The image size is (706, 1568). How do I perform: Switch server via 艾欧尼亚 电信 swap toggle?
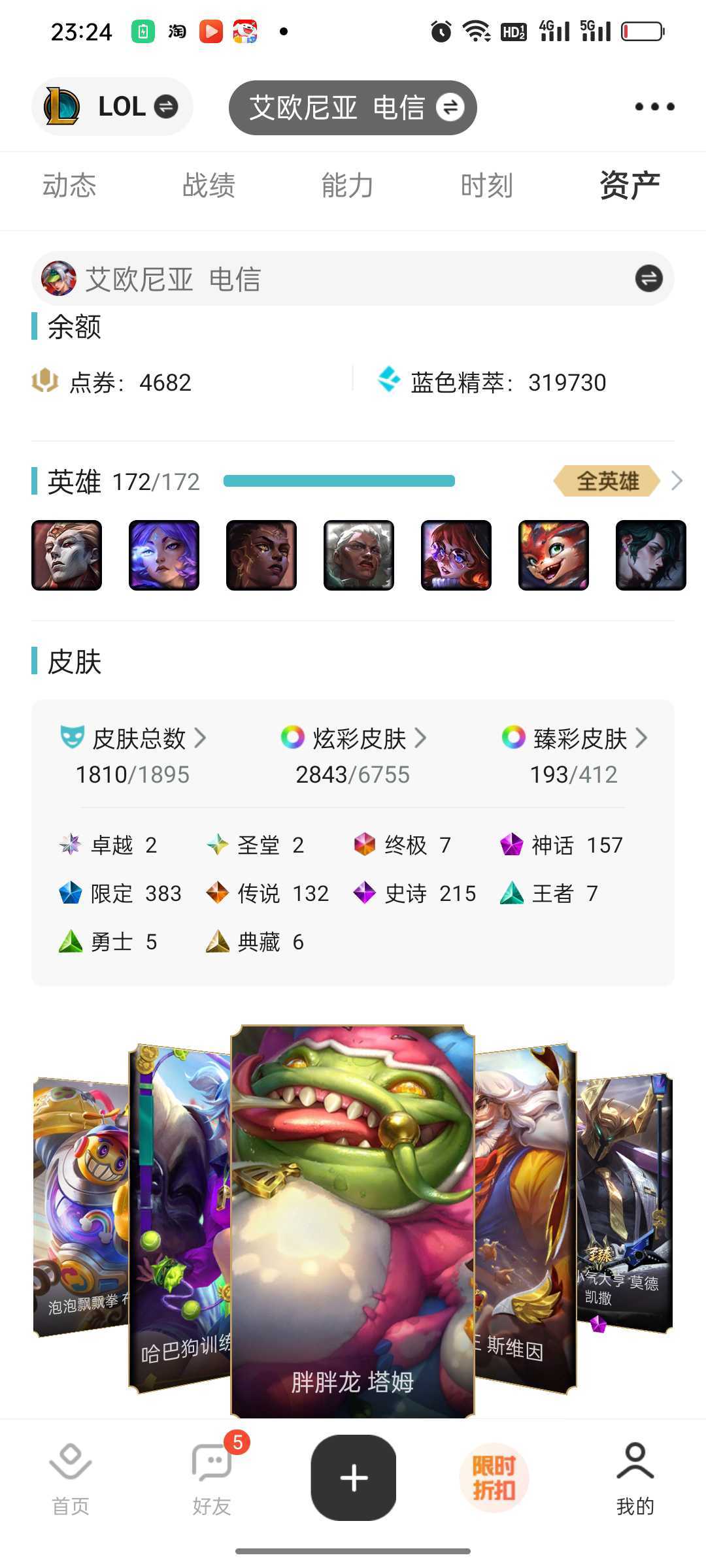(x=450, y=107)
